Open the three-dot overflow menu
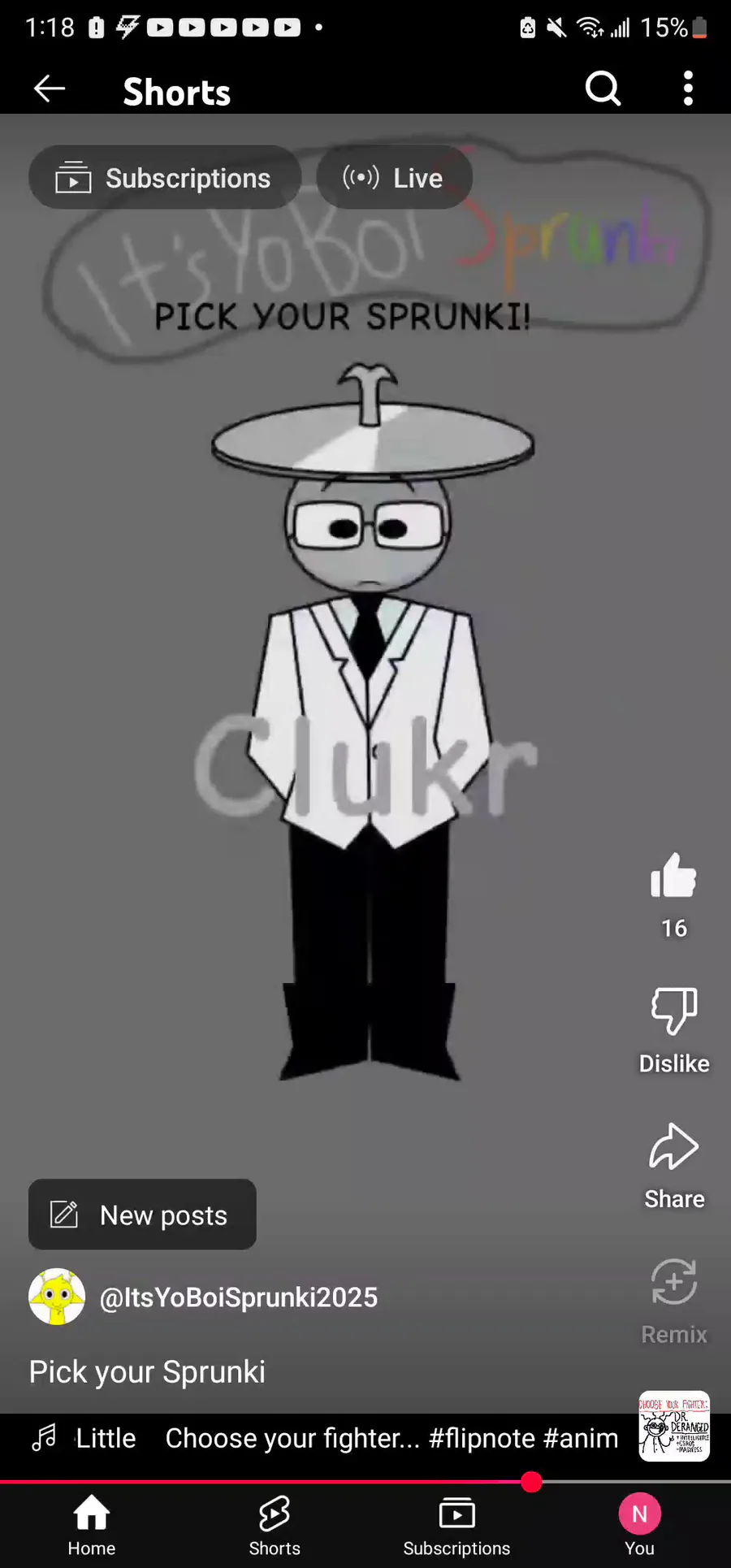This screenshot has height=1568, width=731. click(x=688, y=89)
